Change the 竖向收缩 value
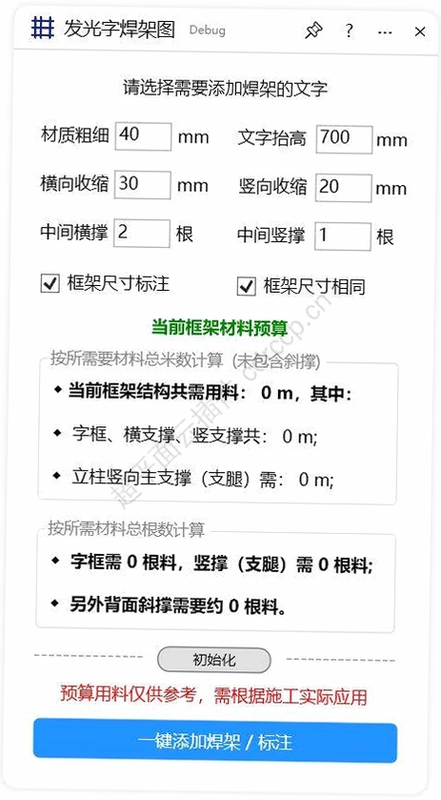 point(344,187)
